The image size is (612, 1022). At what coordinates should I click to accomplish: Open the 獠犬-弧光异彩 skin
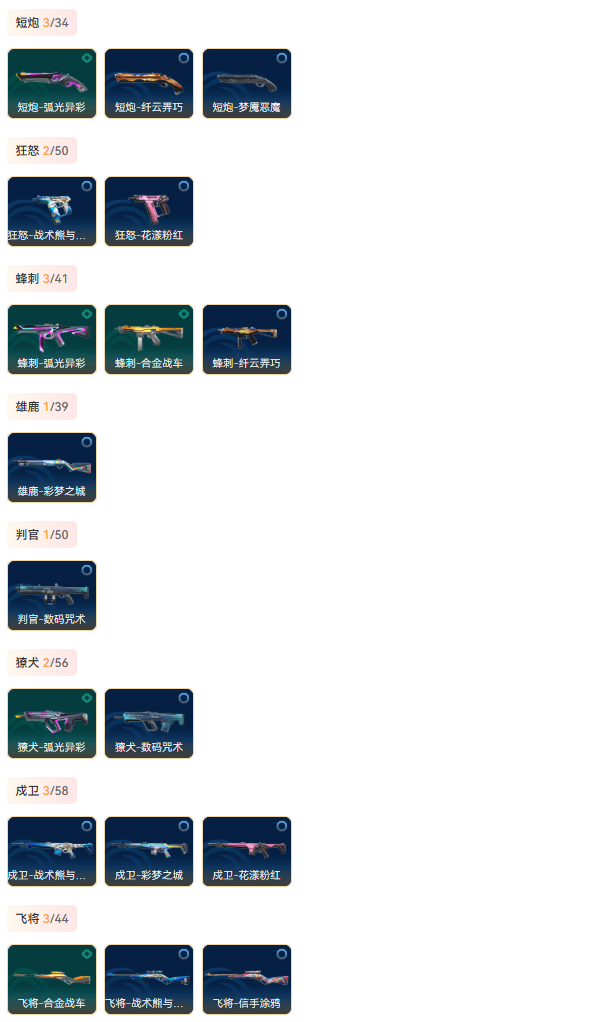(52, 723)
